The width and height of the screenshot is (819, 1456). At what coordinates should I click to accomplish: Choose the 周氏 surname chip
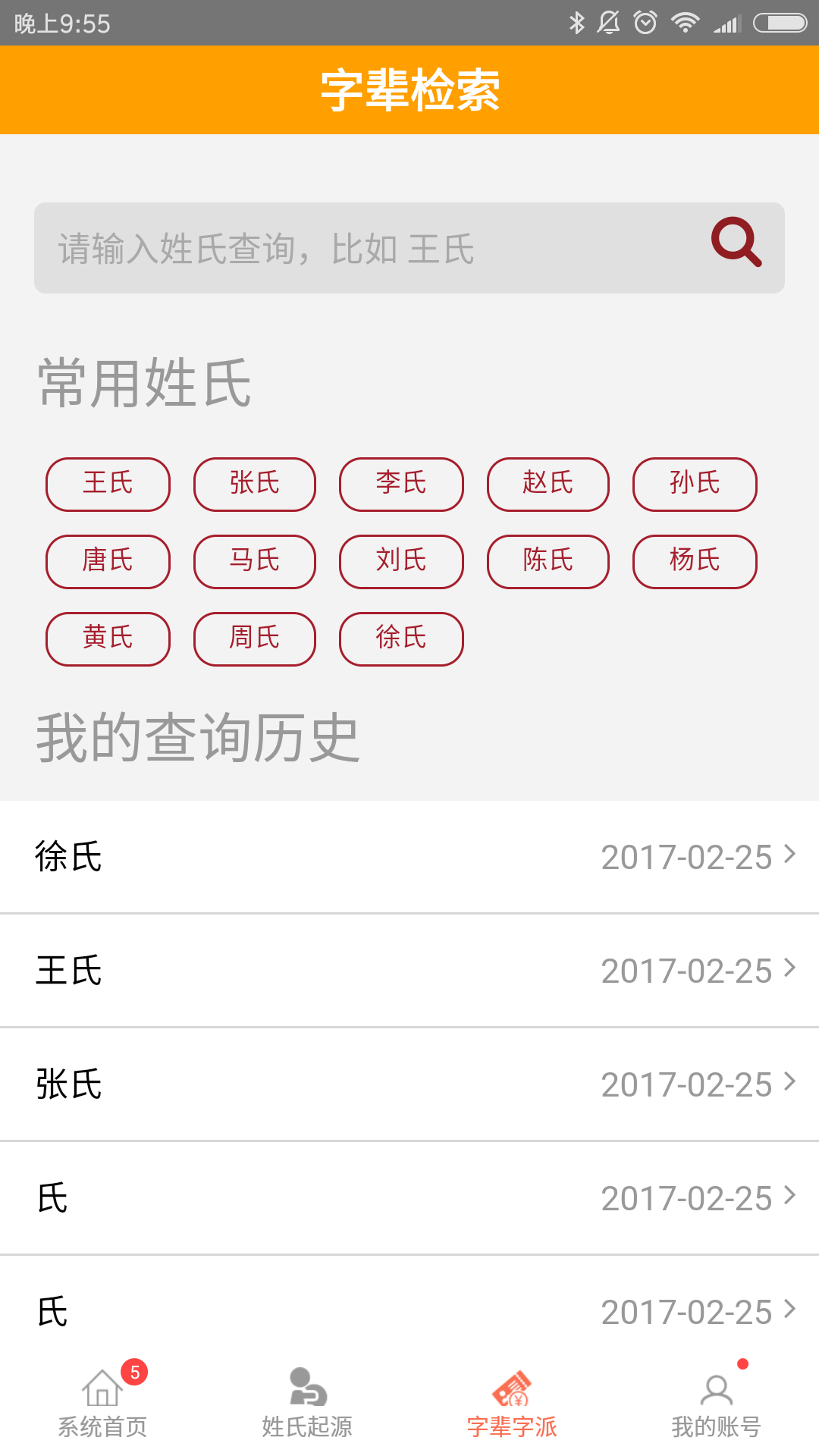[255, 639]
